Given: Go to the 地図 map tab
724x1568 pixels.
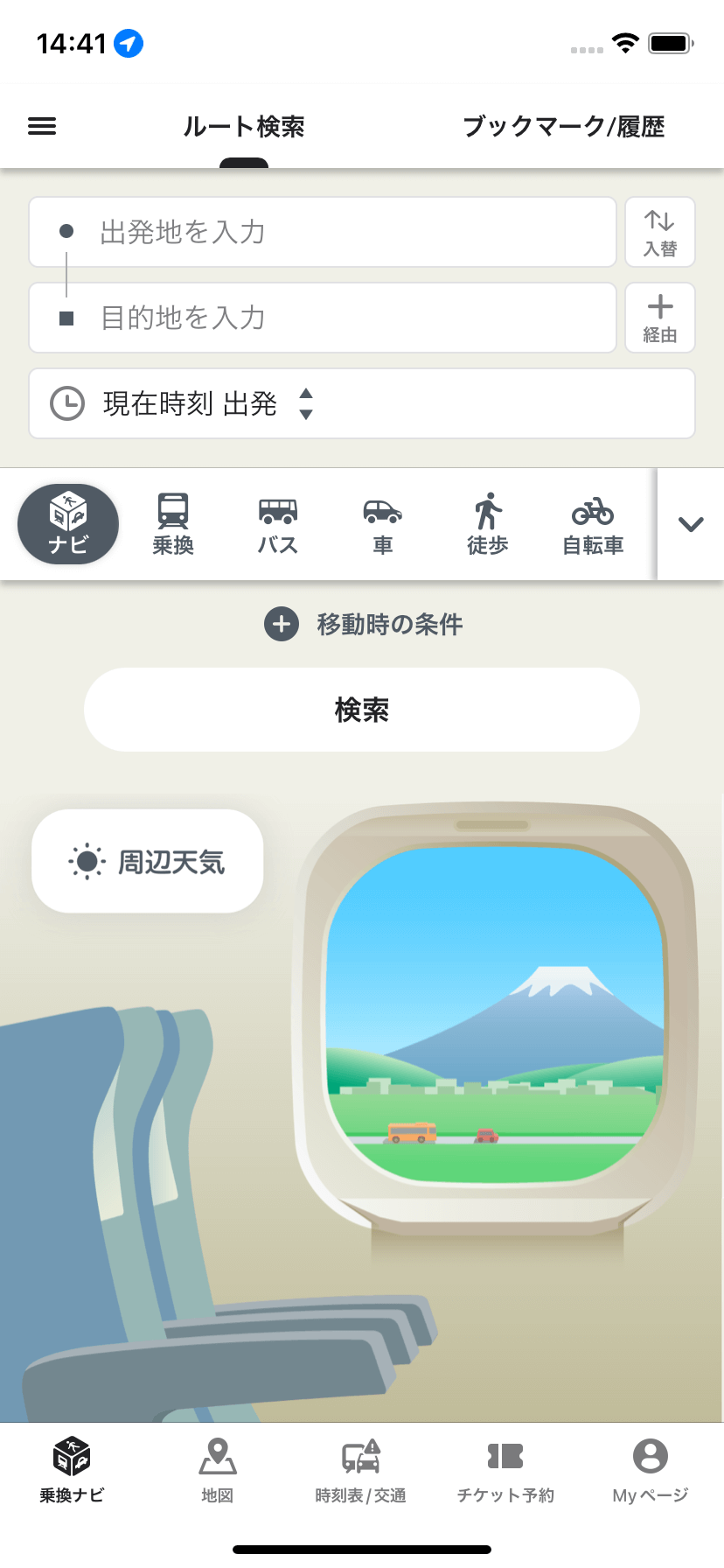Looking at the screenshot, I should pos(218,1470).
